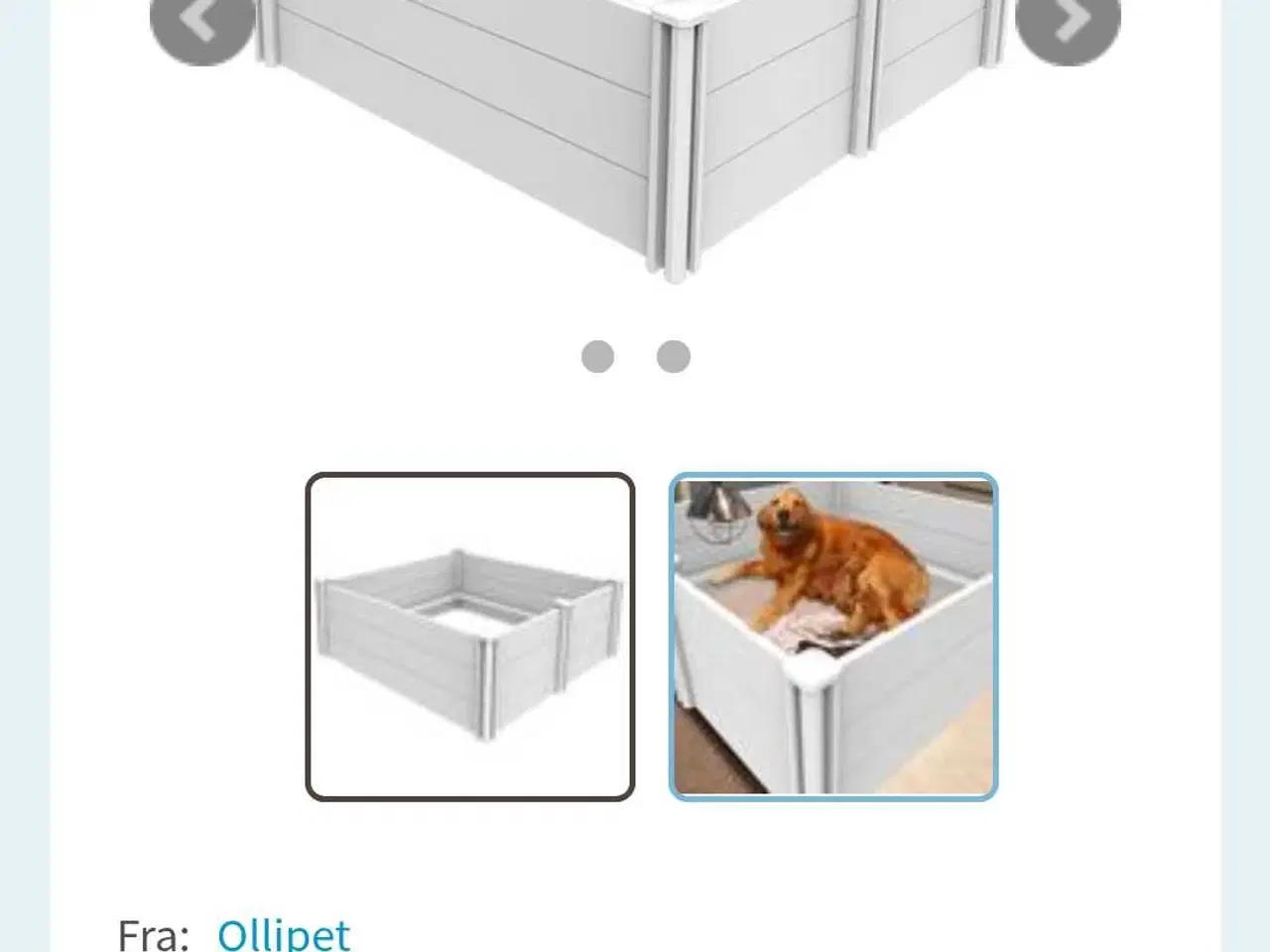Show the thumbnail with the dog
The image size is (1270, 952).
click(833, 637)
